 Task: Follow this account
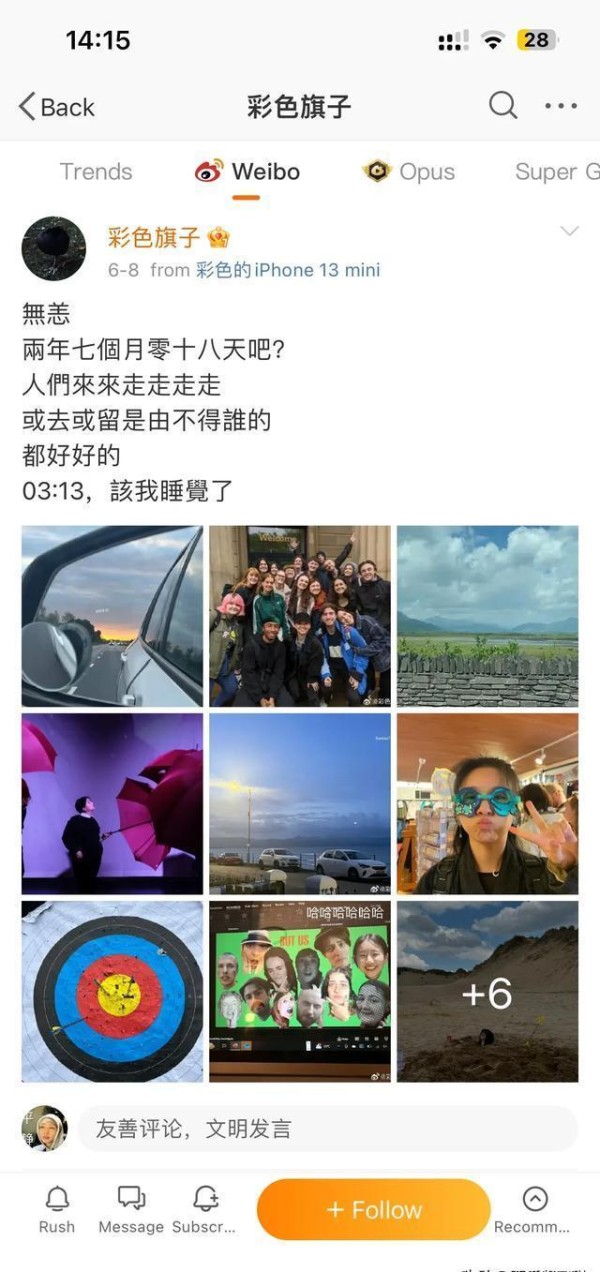coord(373,1209)
